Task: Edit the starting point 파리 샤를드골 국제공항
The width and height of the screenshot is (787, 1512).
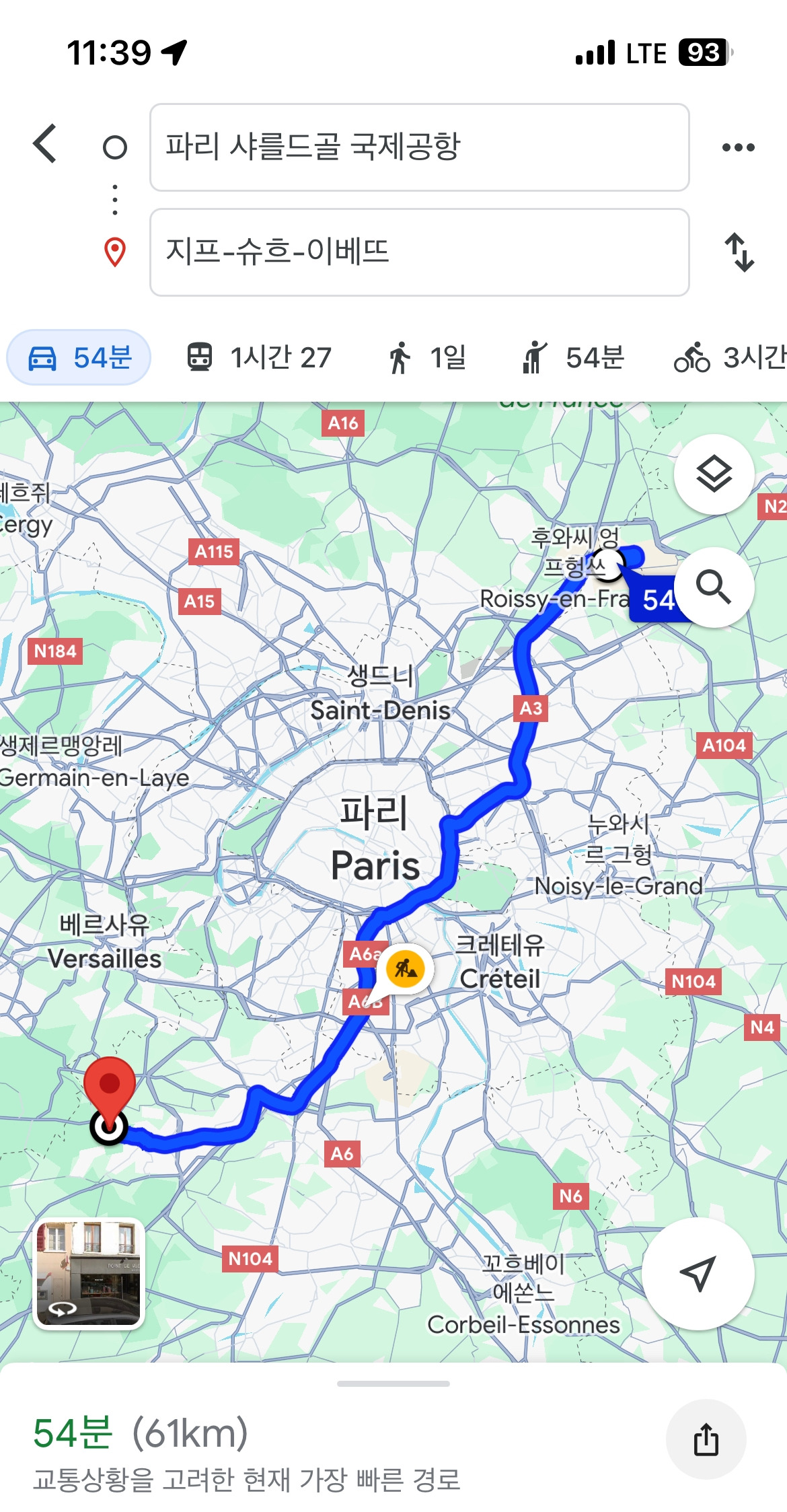Action: 419,147
